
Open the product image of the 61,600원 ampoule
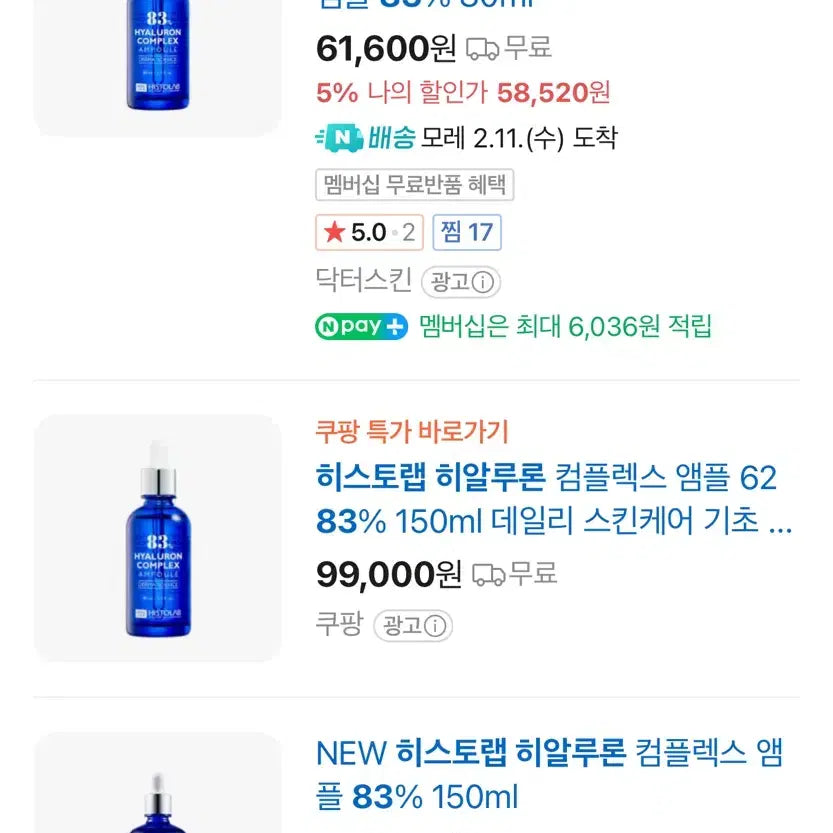[158, 60]
